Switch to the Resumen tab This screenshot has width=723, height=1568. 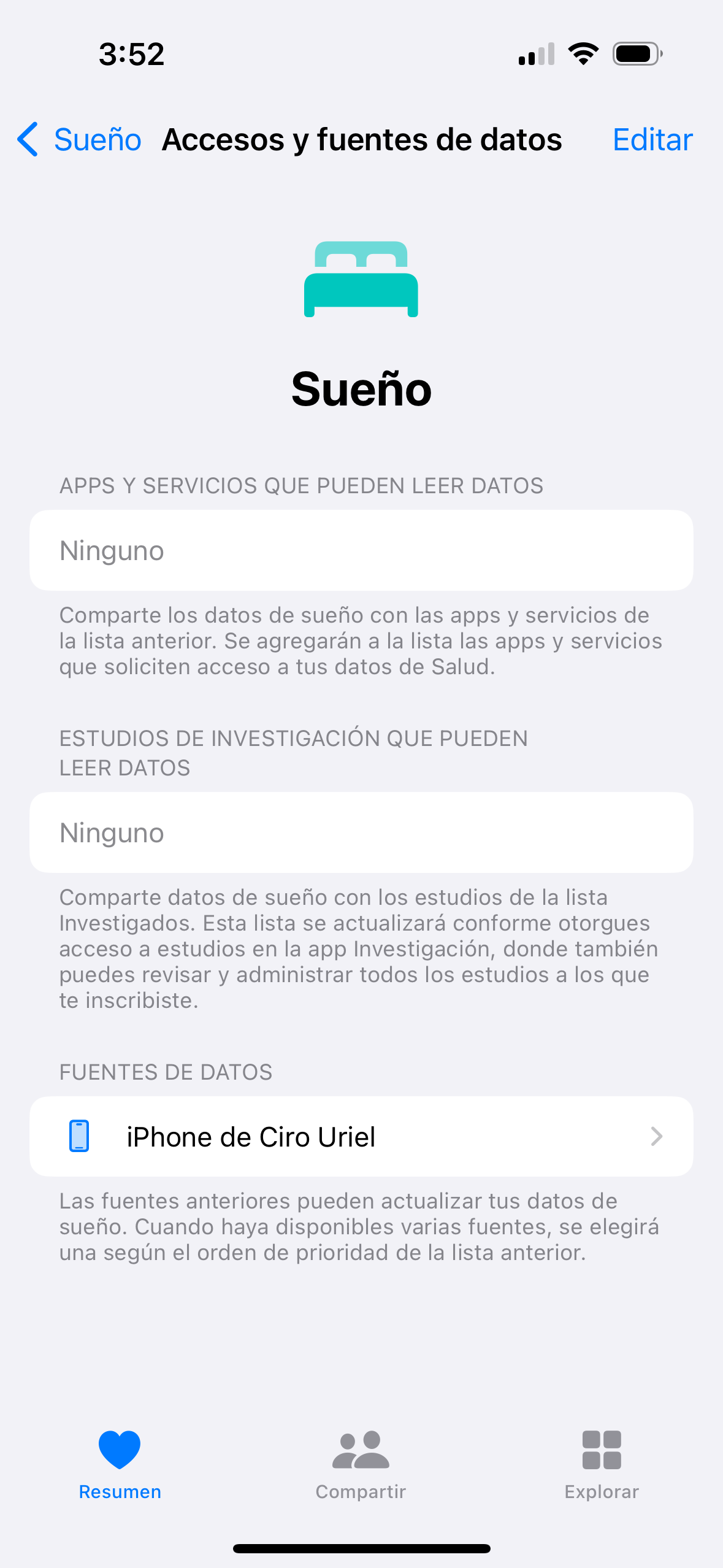click(120, 1464)
